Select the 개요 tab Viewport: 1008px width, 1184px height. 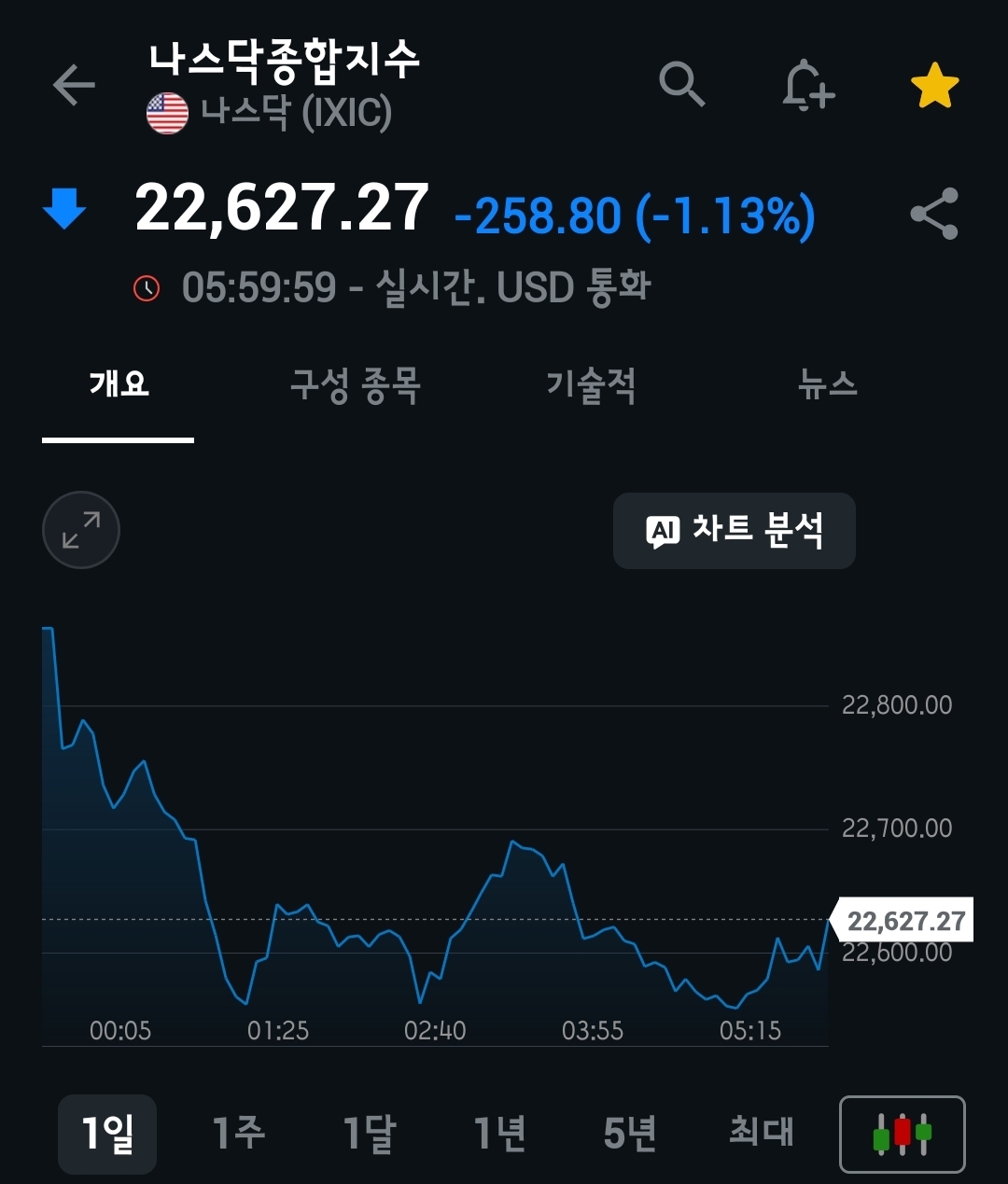pyautogui.click(x=119, y=384)
